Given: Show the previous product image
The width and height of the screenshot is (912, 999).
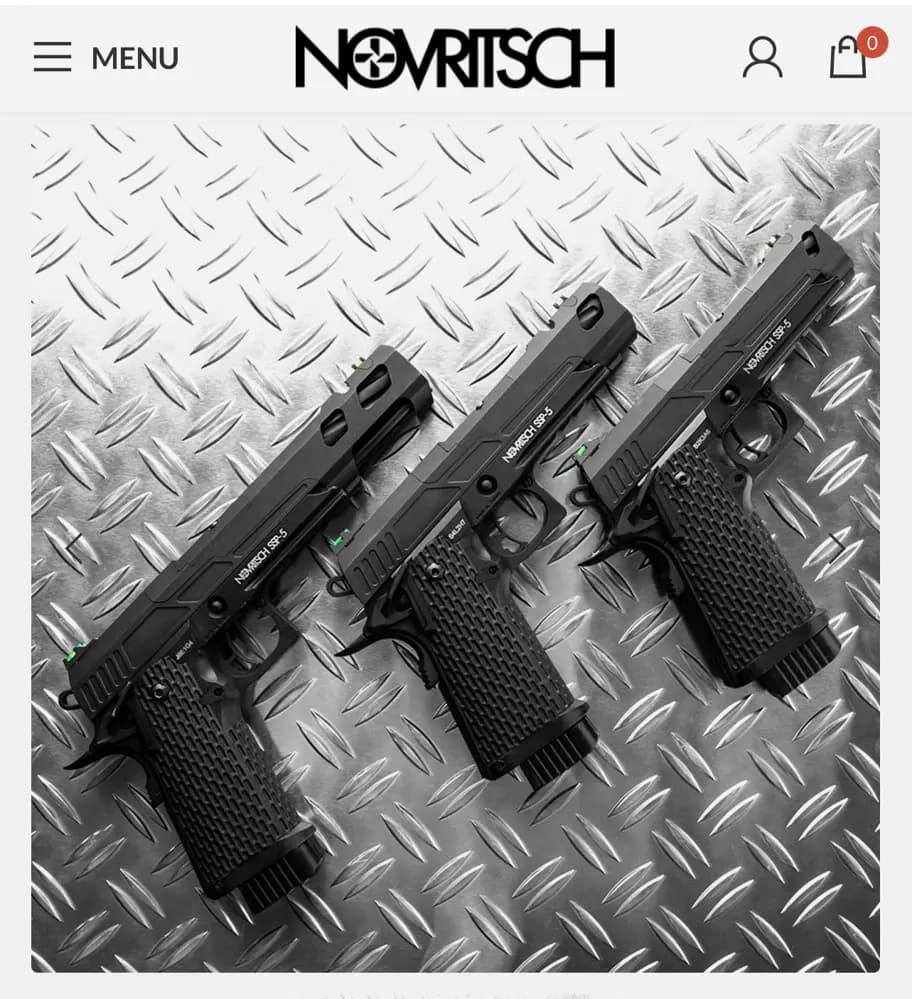Looking at the screenshot, I should (x=74, y=546).
